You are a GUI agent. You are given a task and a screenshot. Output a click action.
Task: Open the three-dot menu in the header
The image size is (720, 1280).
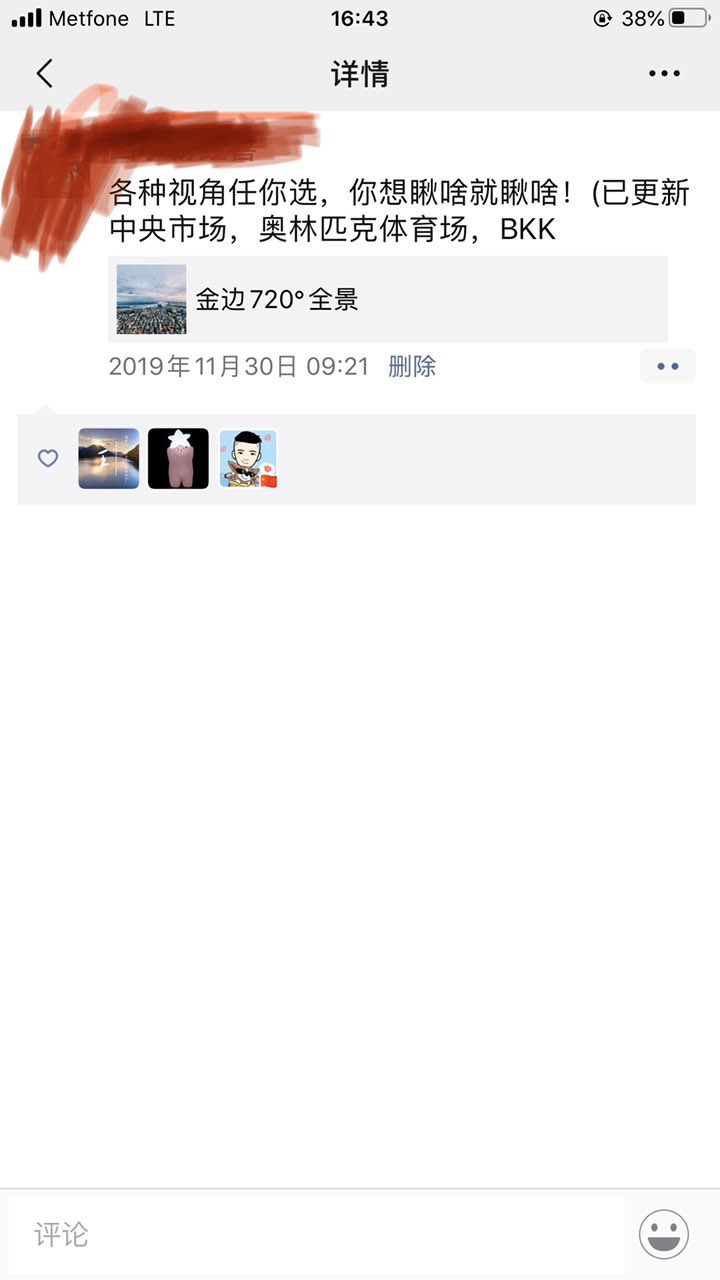coord(664,74)
